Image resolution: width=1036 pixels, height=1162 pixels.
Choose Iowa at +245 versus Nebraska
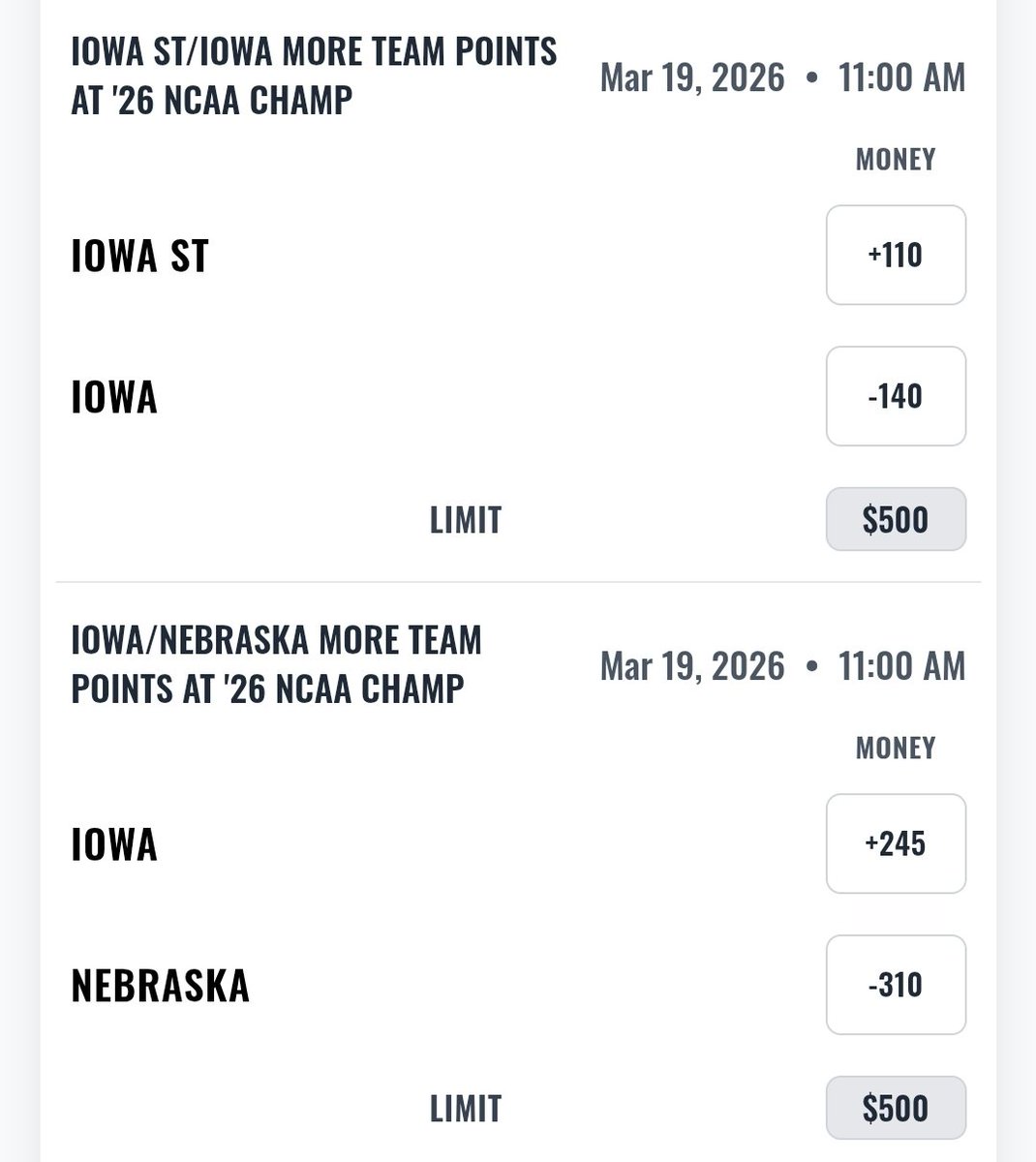point(896,844)
